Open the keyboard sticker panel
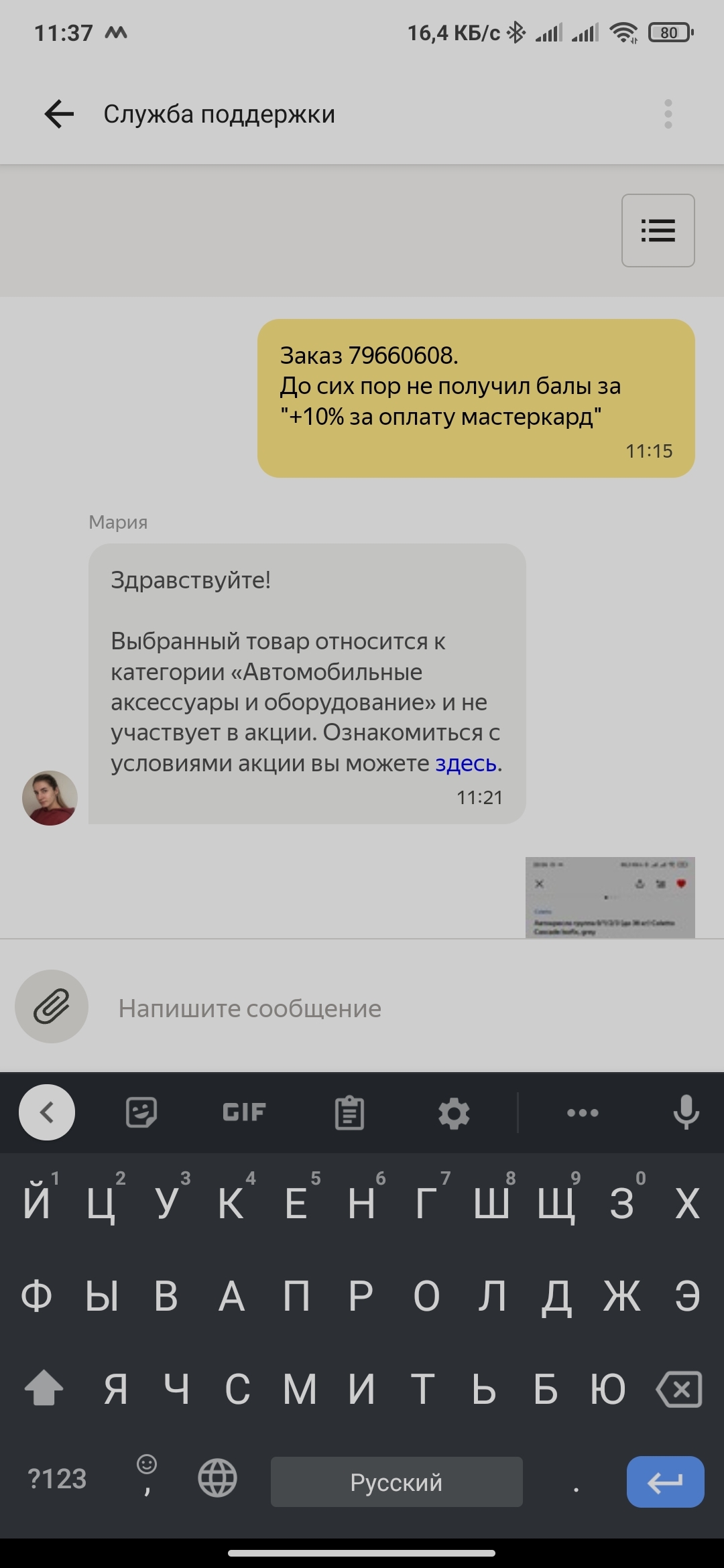The width and height of the screenshot is (724, 1568). 141,1113
